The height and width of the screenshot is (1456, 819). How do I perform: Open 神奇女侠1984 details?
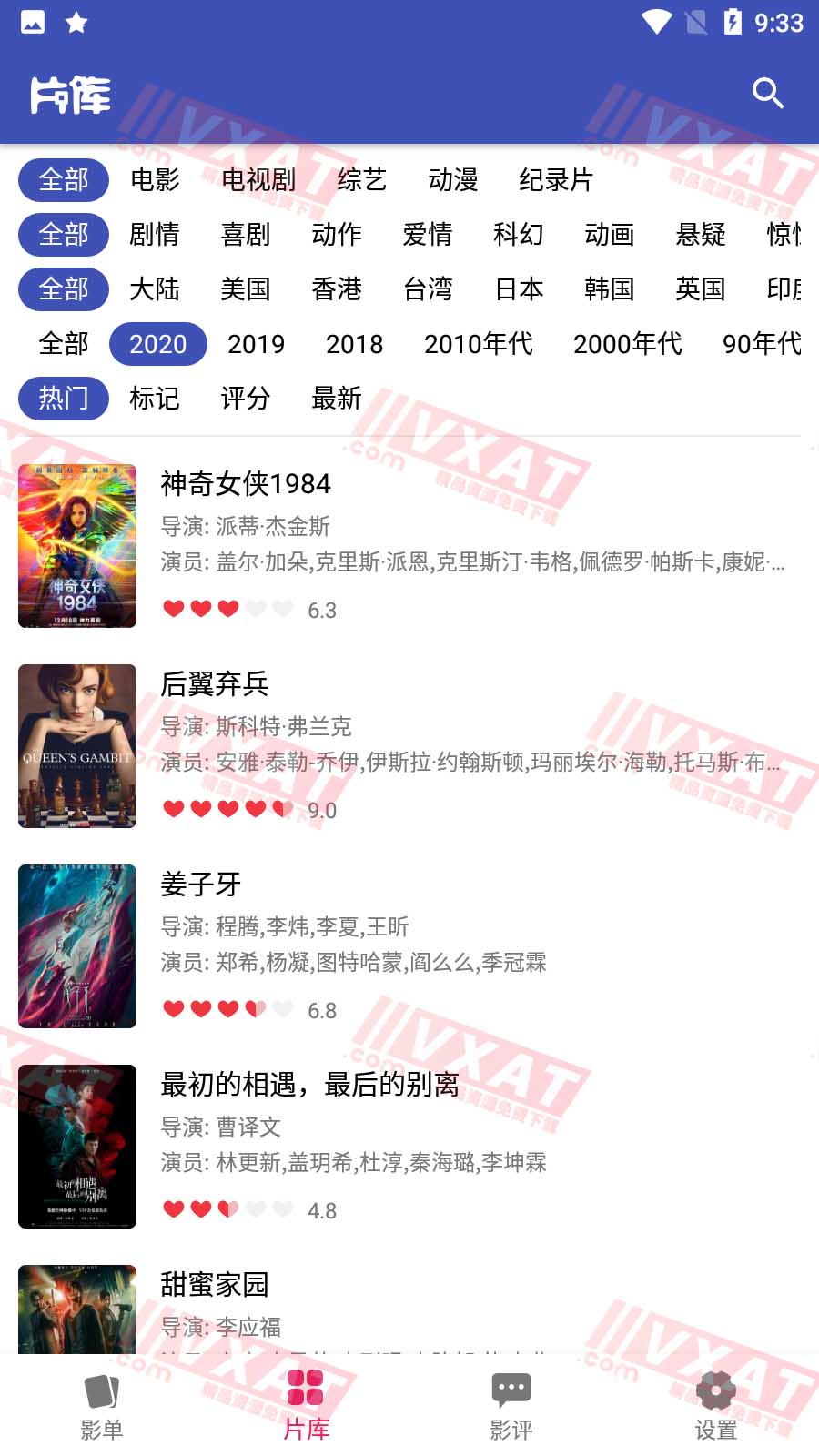coord(246,484)
